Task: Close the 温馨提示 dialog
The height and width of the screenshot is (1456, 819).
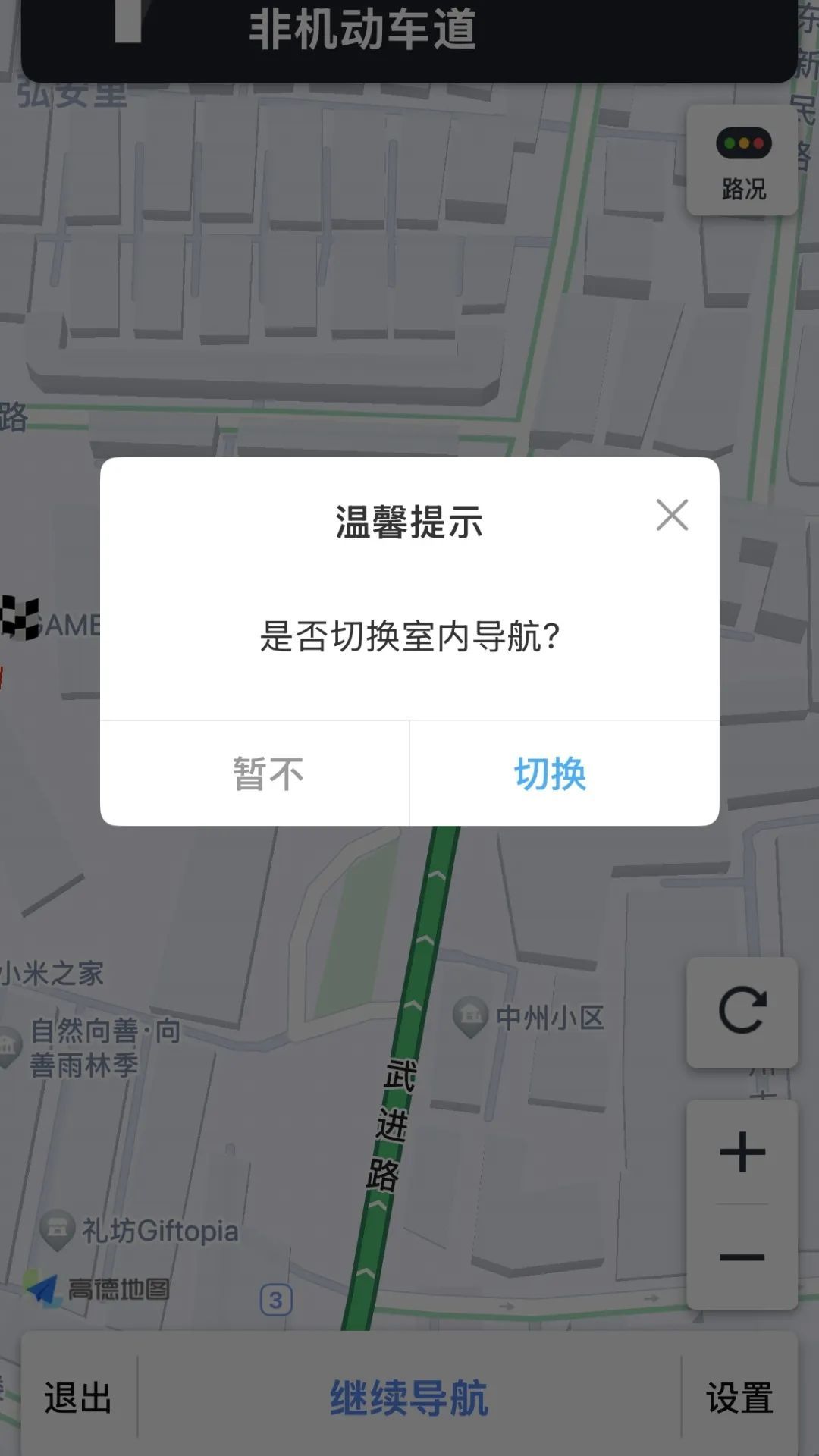Action: point(672,516)
